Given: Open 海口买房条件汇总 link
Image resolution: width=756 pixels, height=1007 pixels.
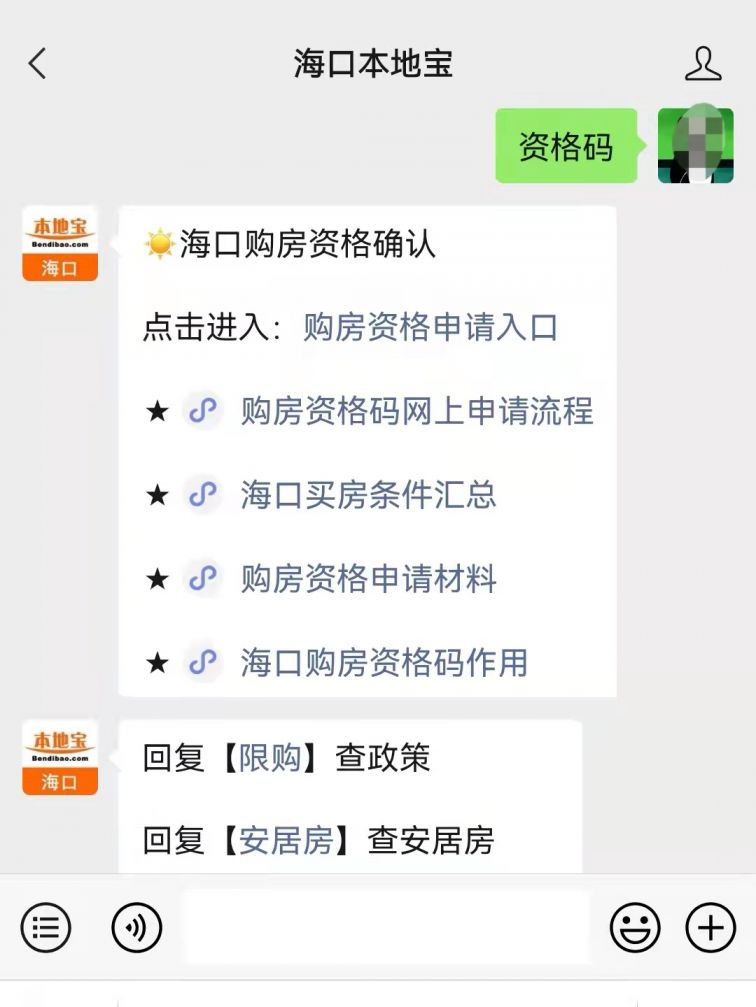Looking at the screenshot, I should point(368,495).
